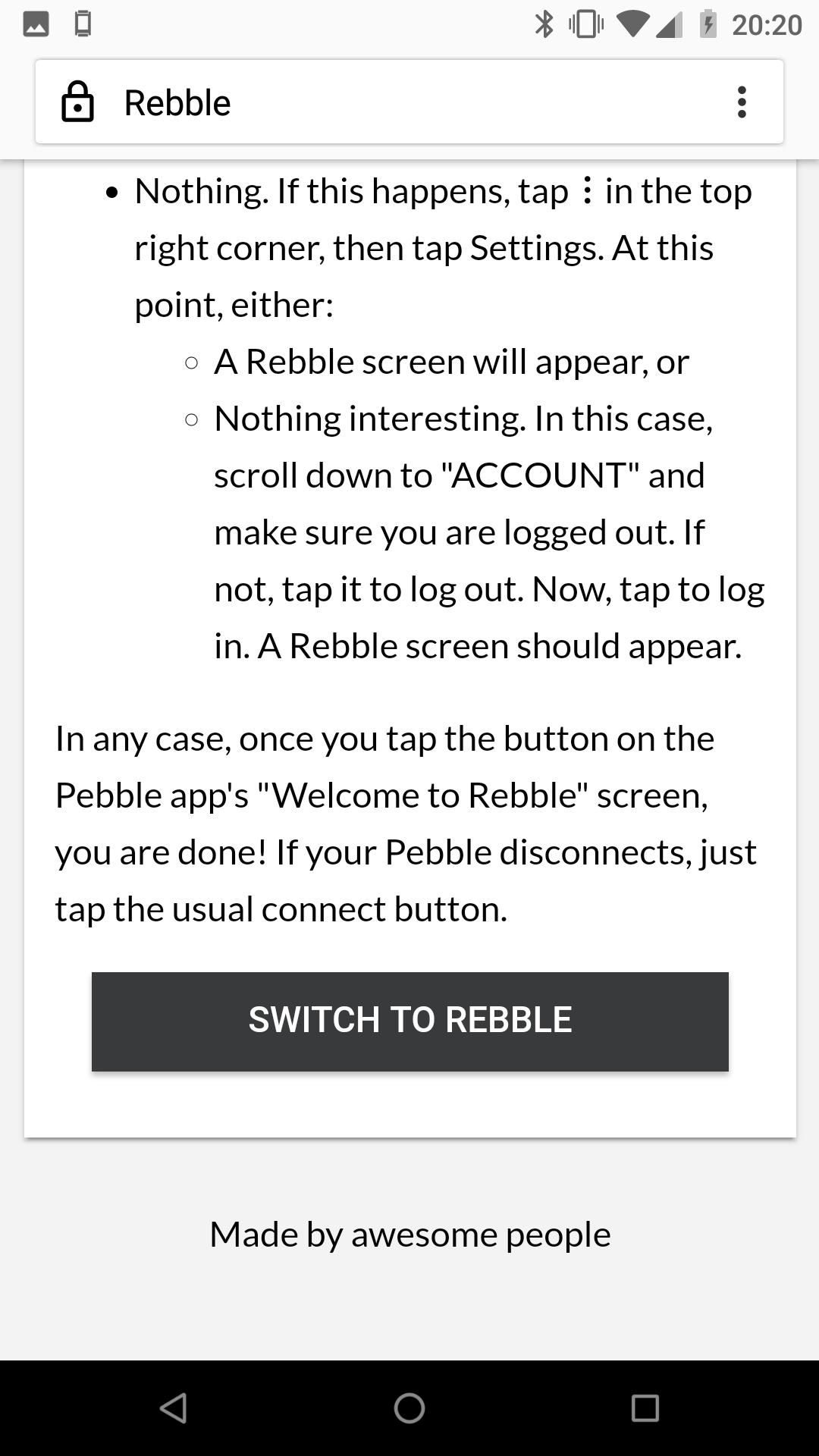Go back using the system back button

tap(174, 1407)
